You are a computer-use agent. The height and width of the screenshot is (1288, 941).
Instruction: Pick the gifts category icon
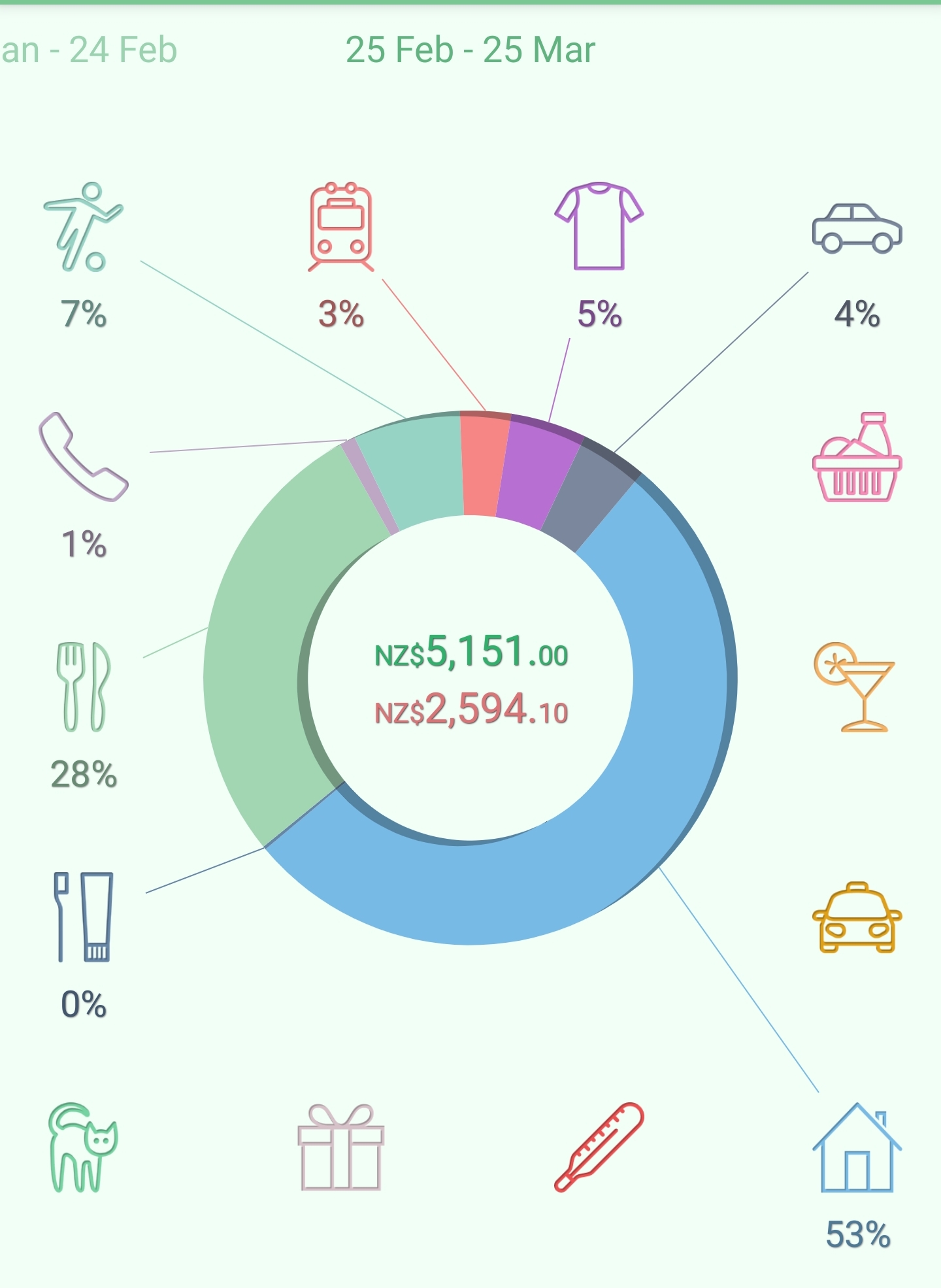340,1147
